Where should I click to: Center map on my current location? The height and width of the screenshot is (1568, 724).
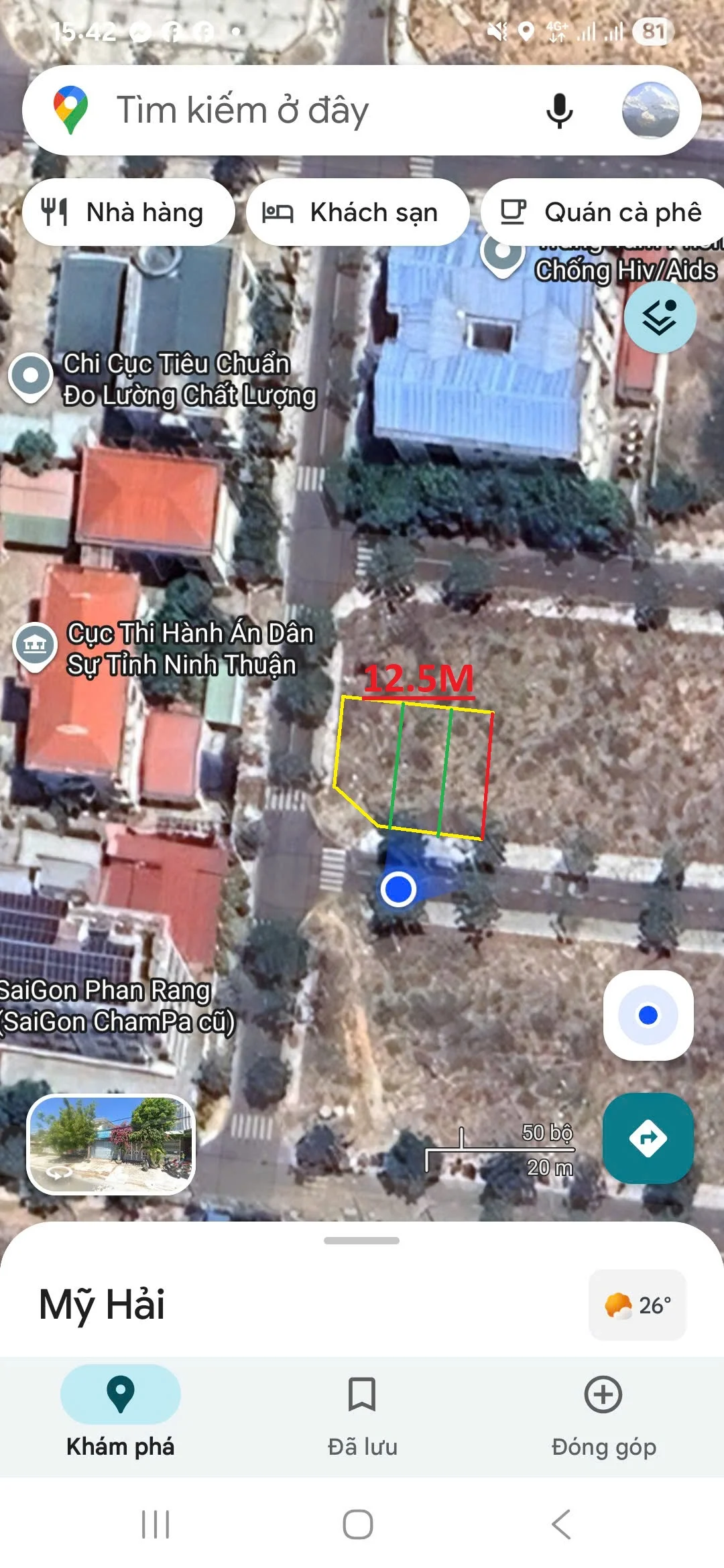(648, 1015)
